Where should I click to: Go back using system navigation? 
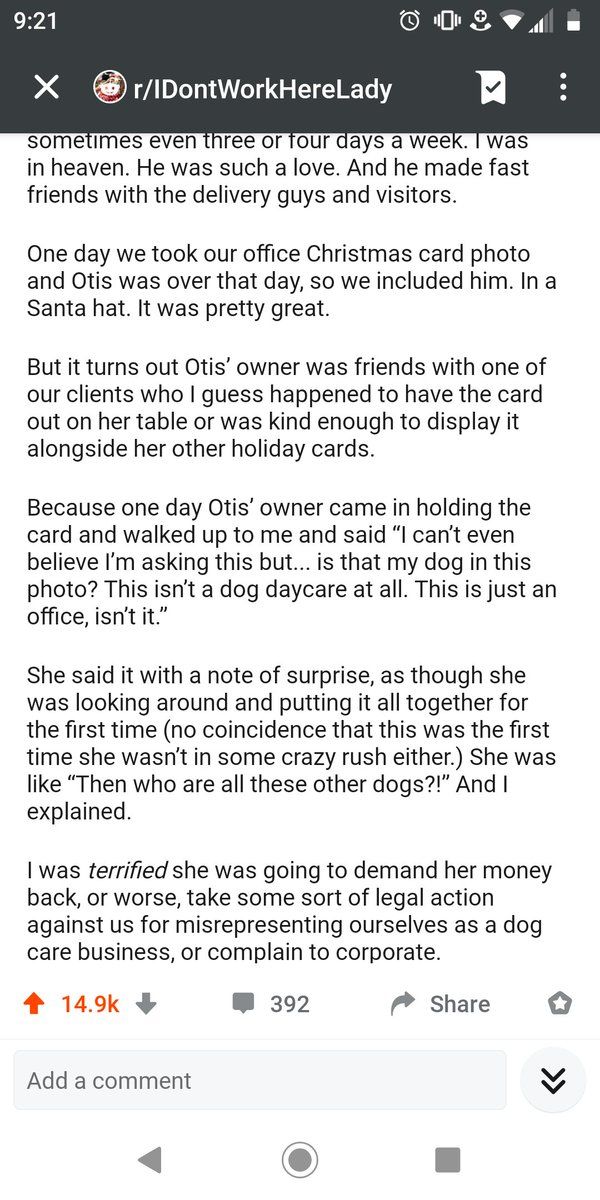150,1160
